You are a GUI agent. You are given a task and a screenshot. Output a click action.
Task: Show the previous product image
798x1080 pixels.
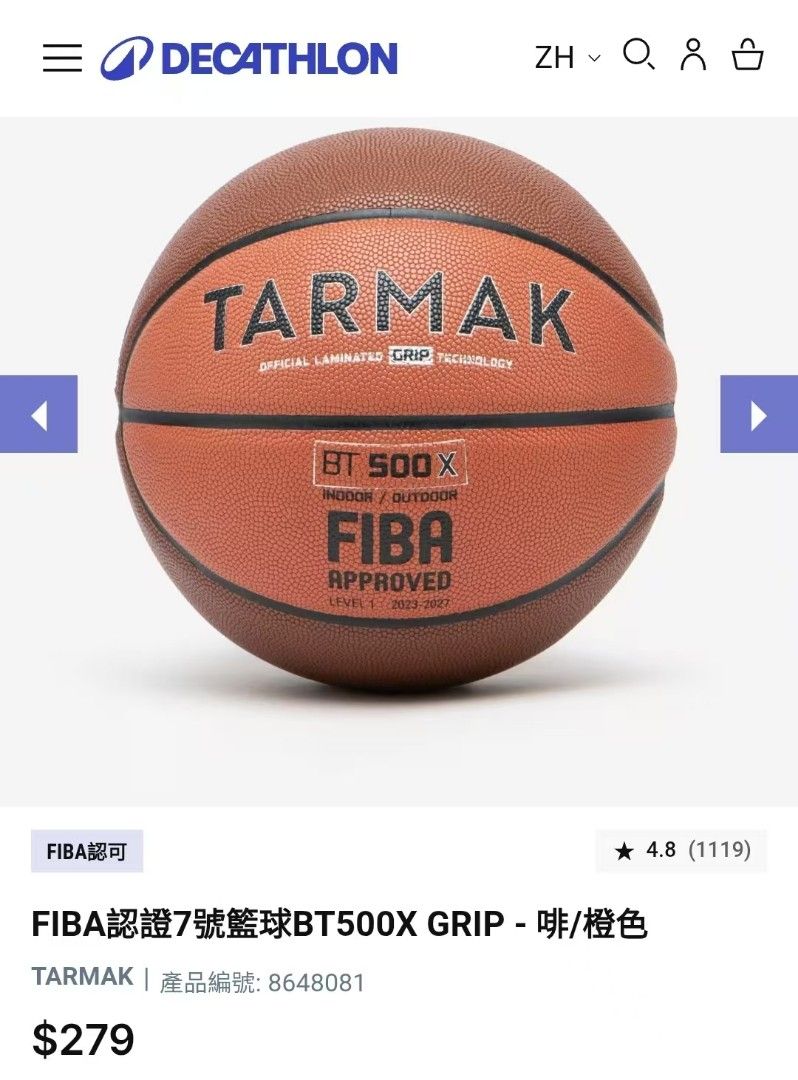(38, 414)
